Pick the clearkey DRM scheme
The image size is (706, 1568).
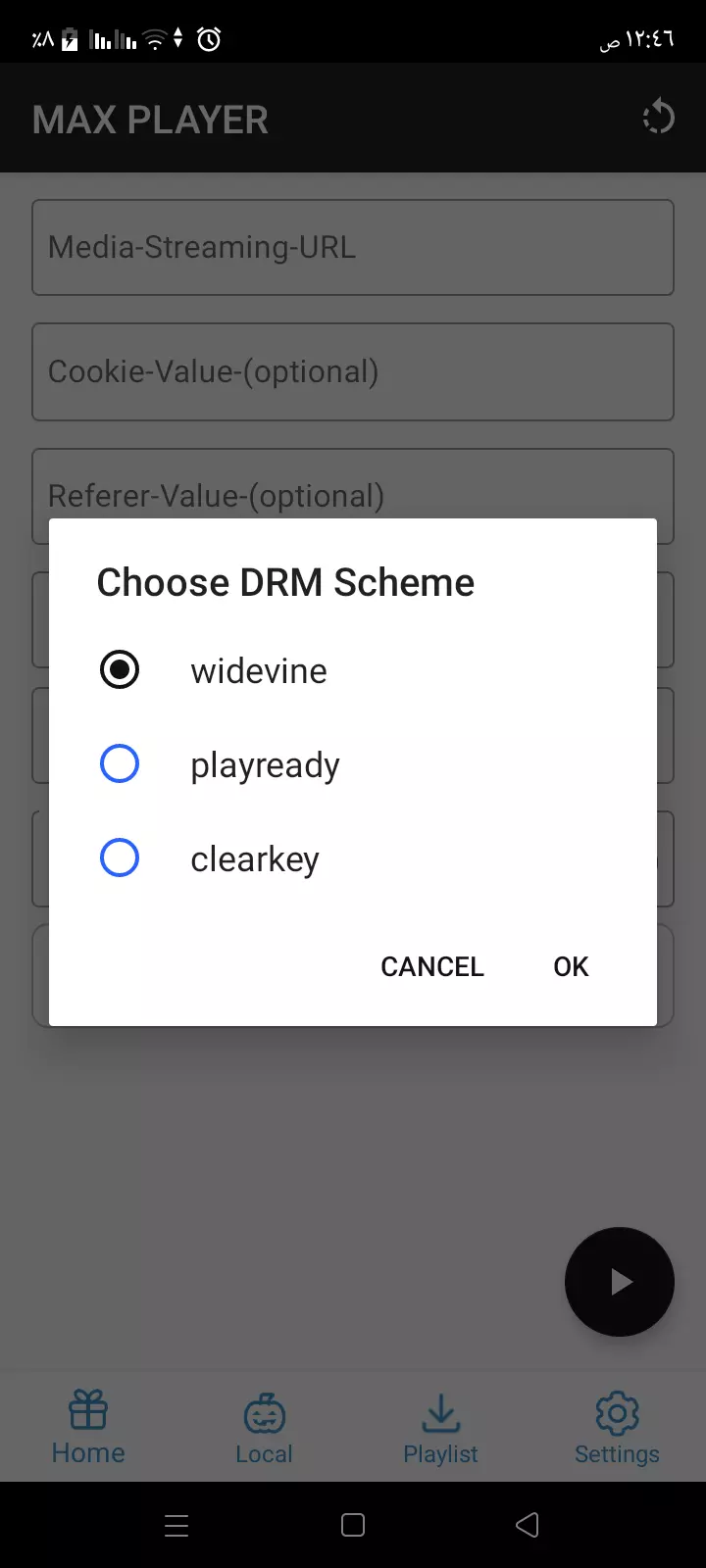click(x=120, y=858)
